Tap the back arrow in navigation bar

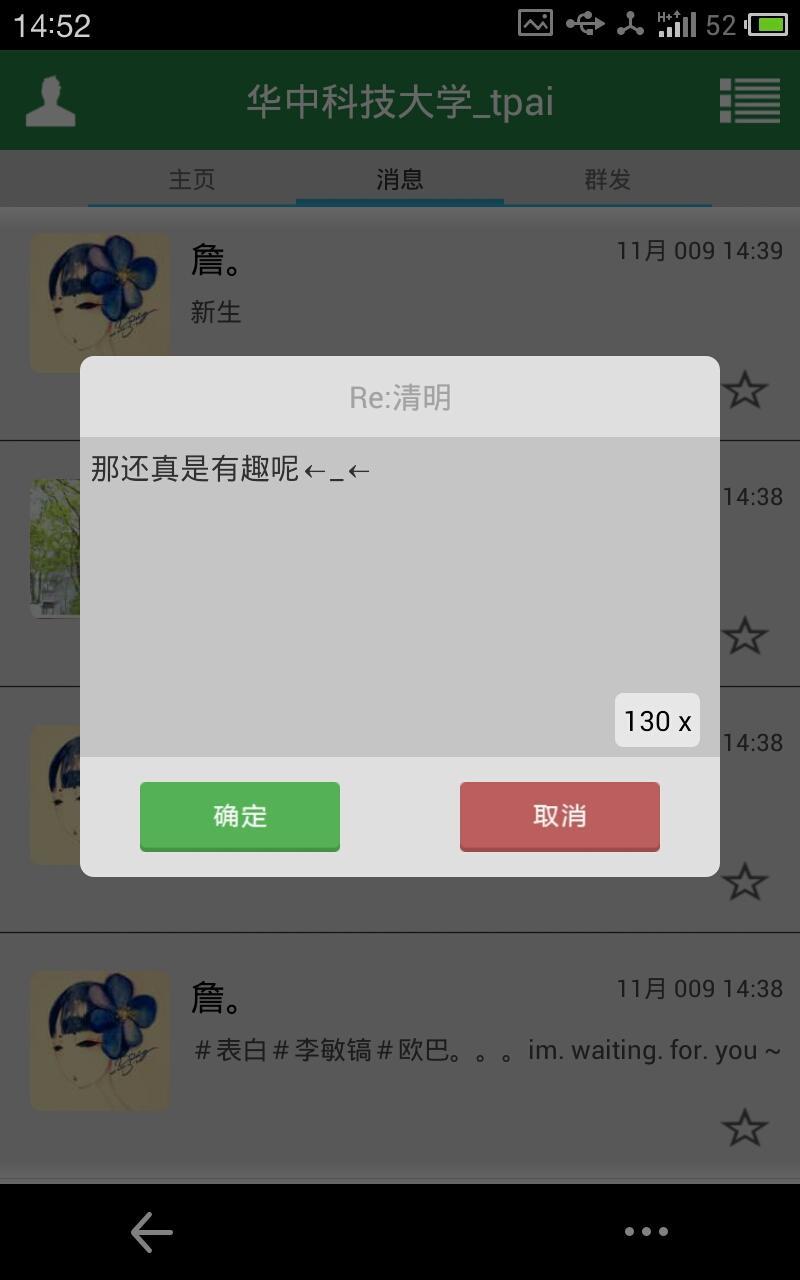(x=150, y=1231)
